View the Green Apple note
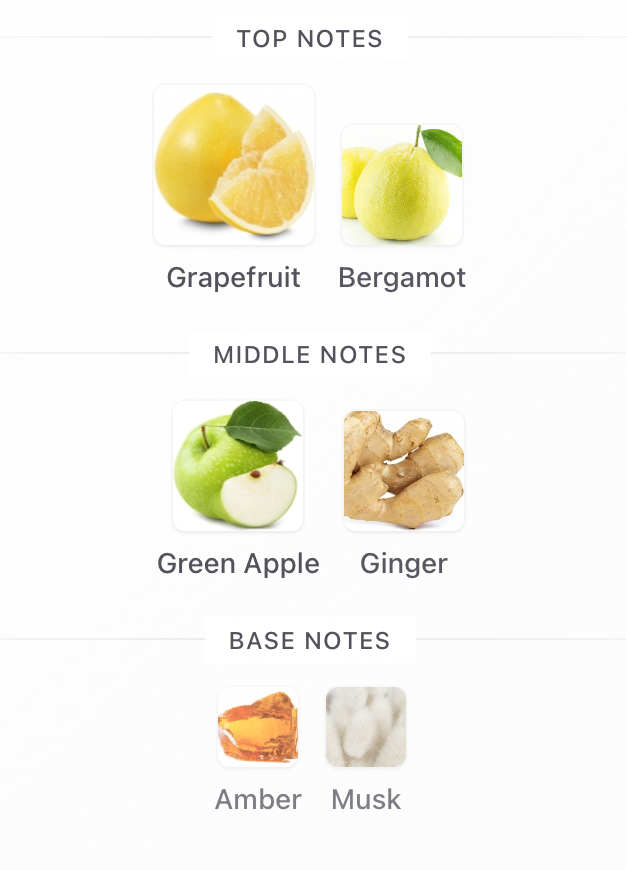 (238, 466)
